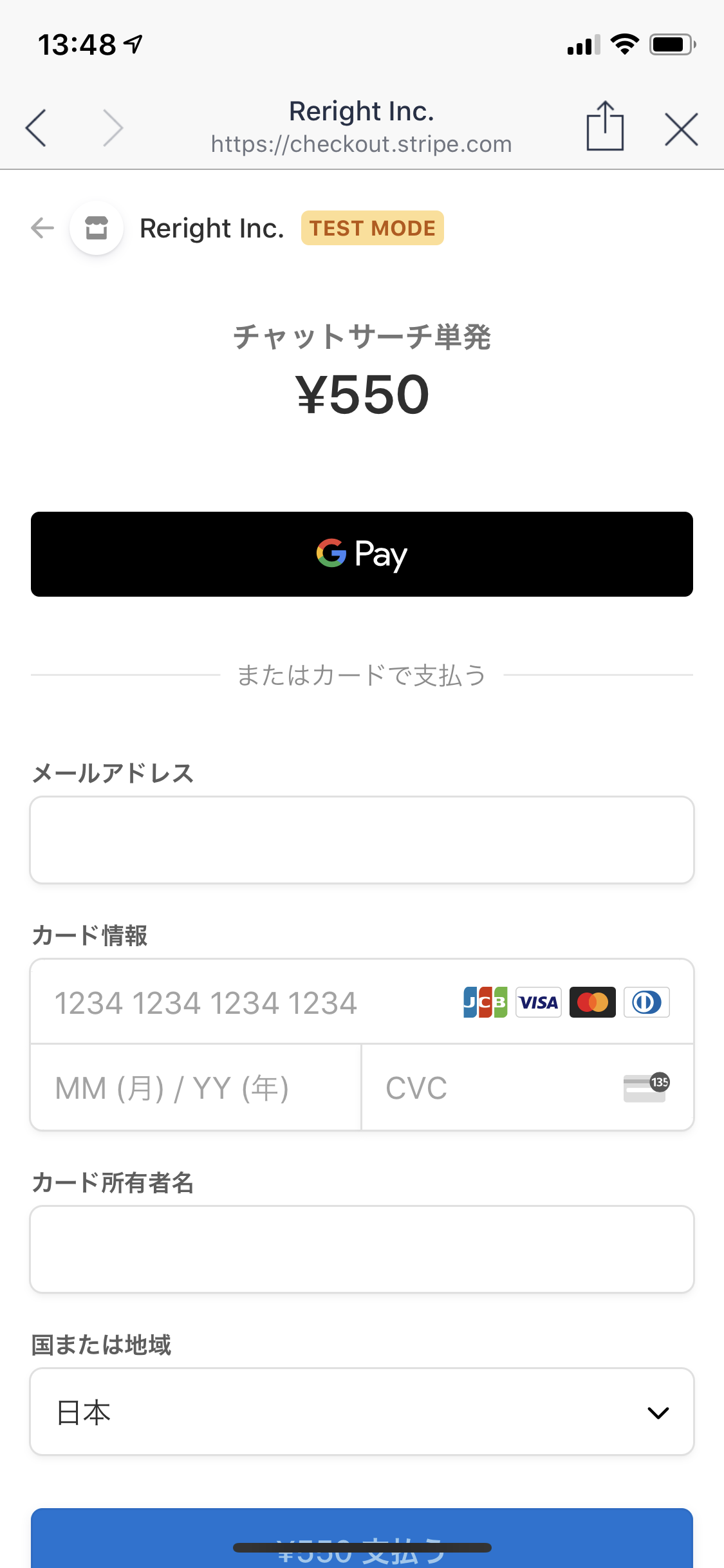Return to Reright Inc. using back arrow
The height and width of the screenshot is (1568, 724).
coord(42,228)
